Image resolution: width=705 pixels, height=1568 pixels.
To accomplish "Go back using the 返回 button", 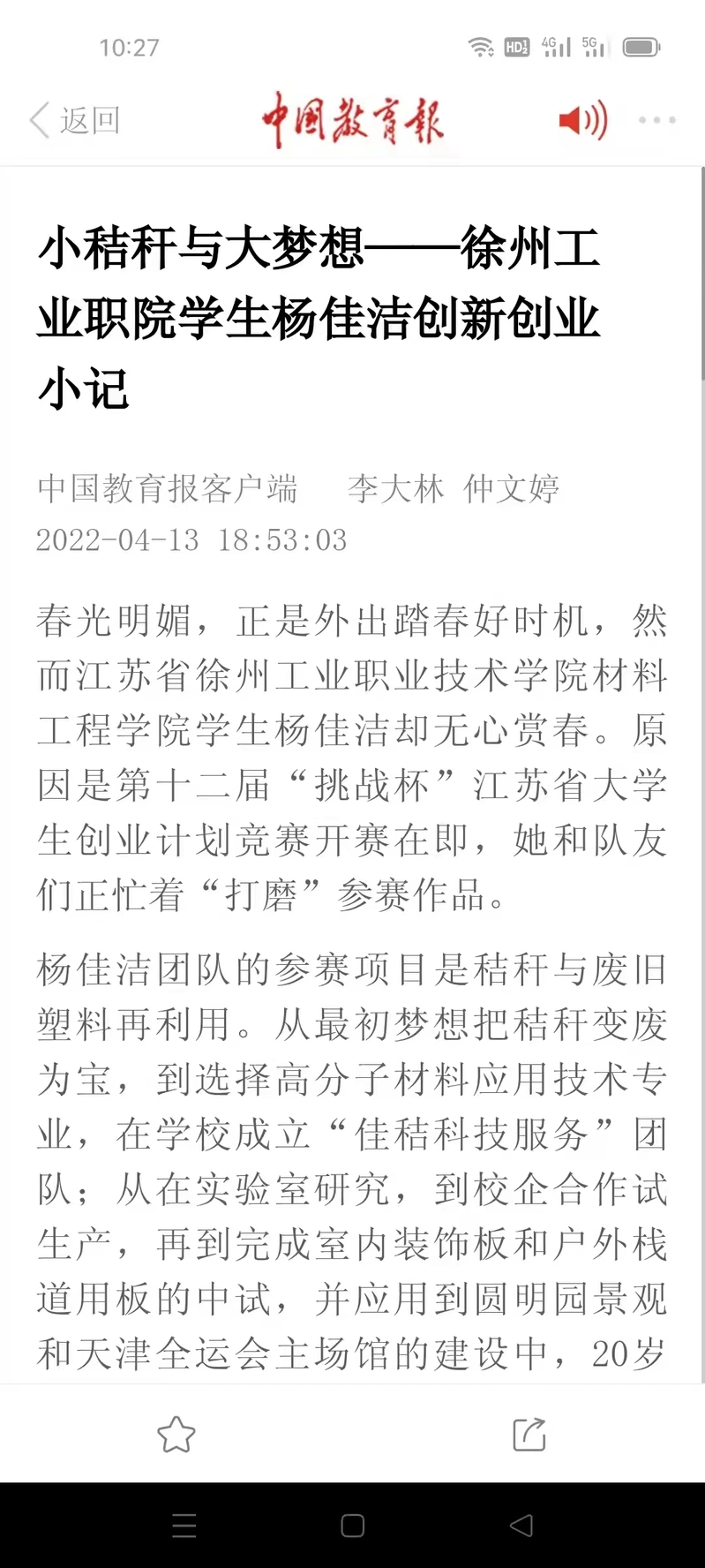I will [74, 120].
